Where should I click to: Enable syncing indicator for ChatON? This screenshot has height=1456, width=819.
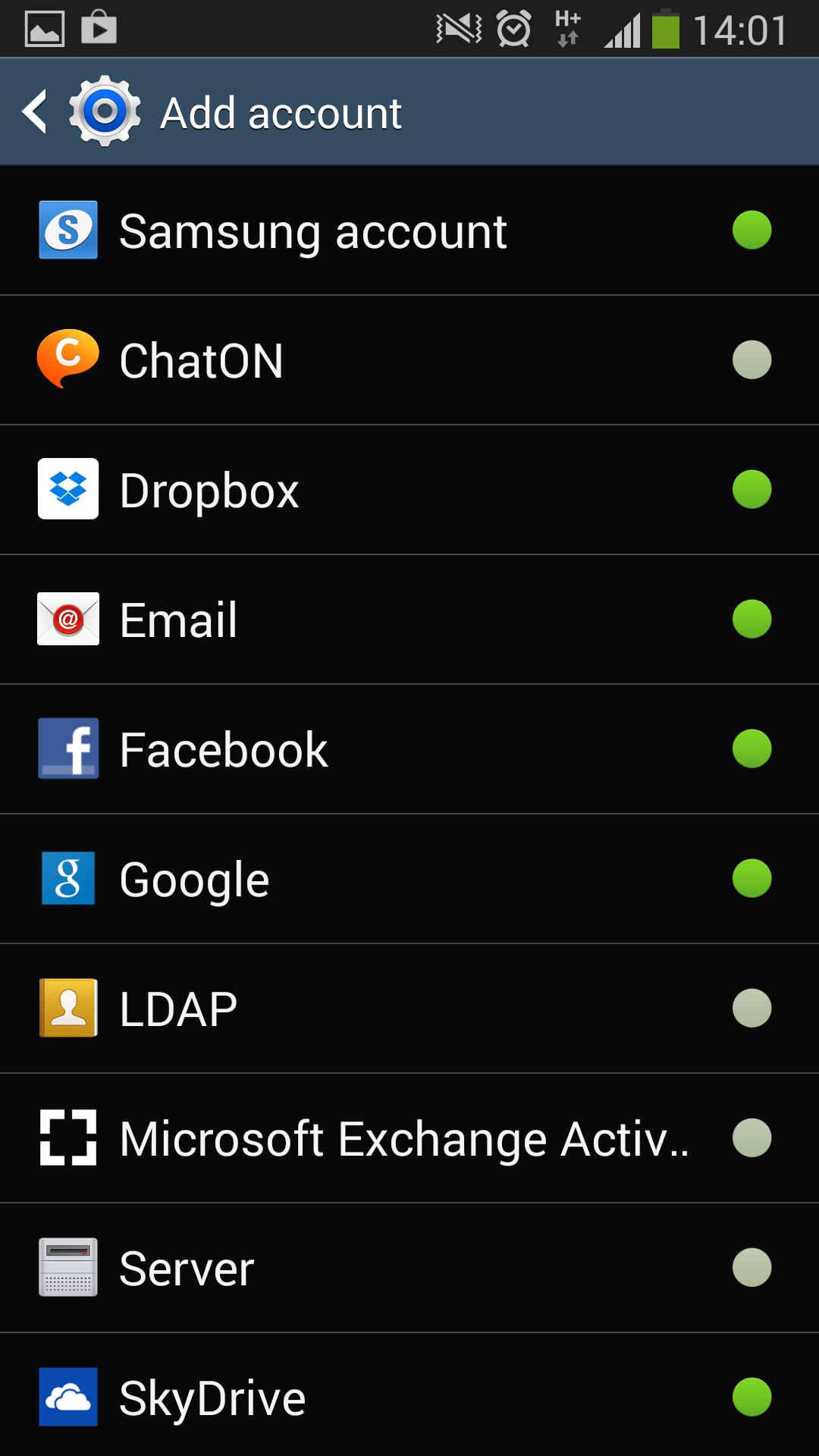tap(752, 360)
